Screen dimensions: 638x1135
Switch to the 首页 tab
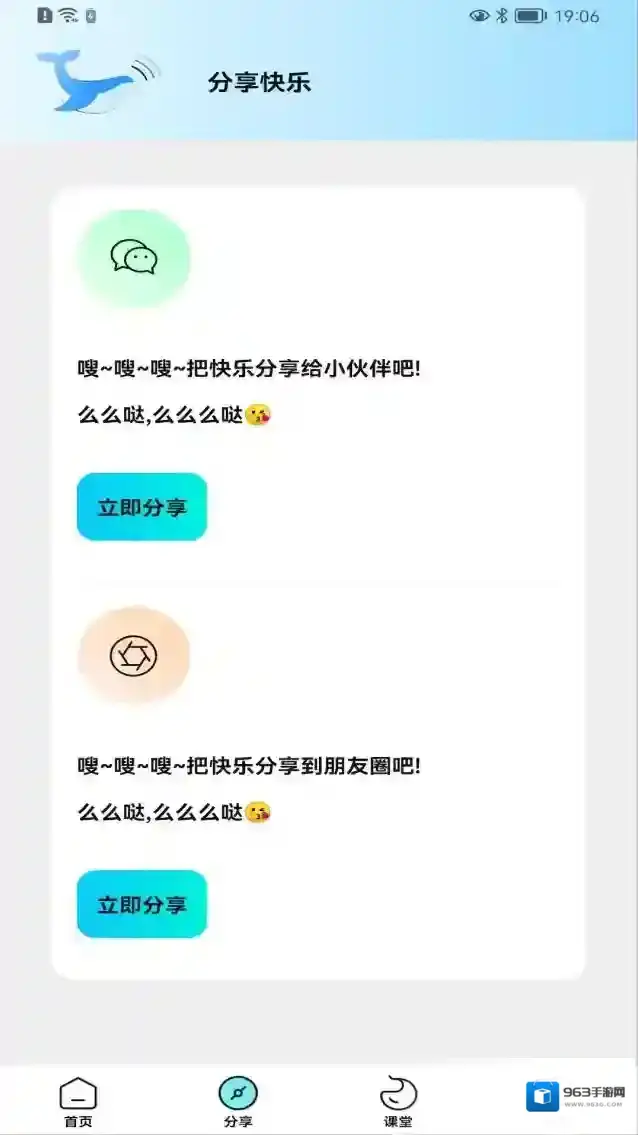pos(78,1101)
